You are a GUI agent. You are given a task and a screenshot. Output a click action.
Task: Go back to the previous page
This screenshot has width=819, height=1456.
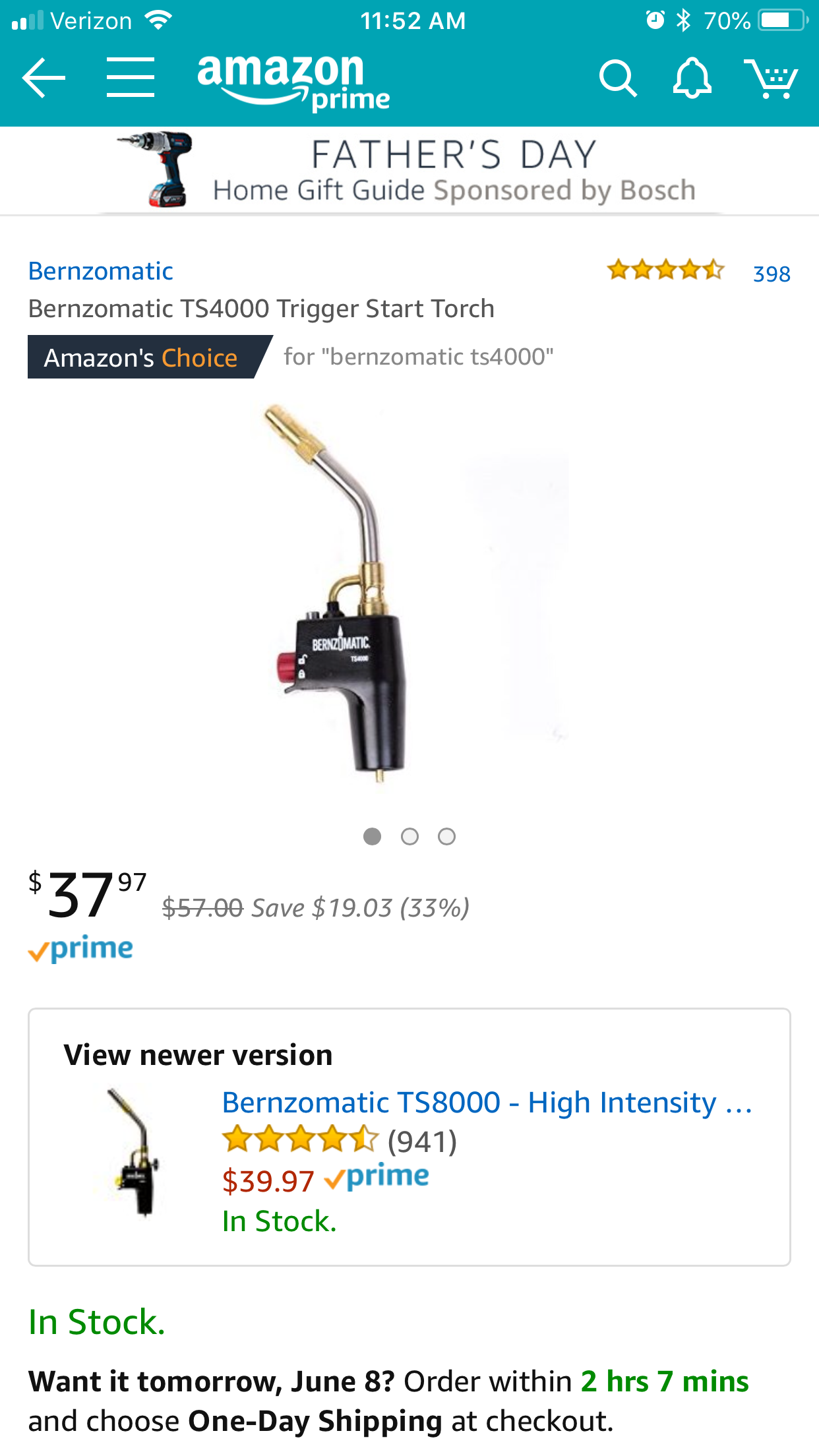click(x=44, y=78)
